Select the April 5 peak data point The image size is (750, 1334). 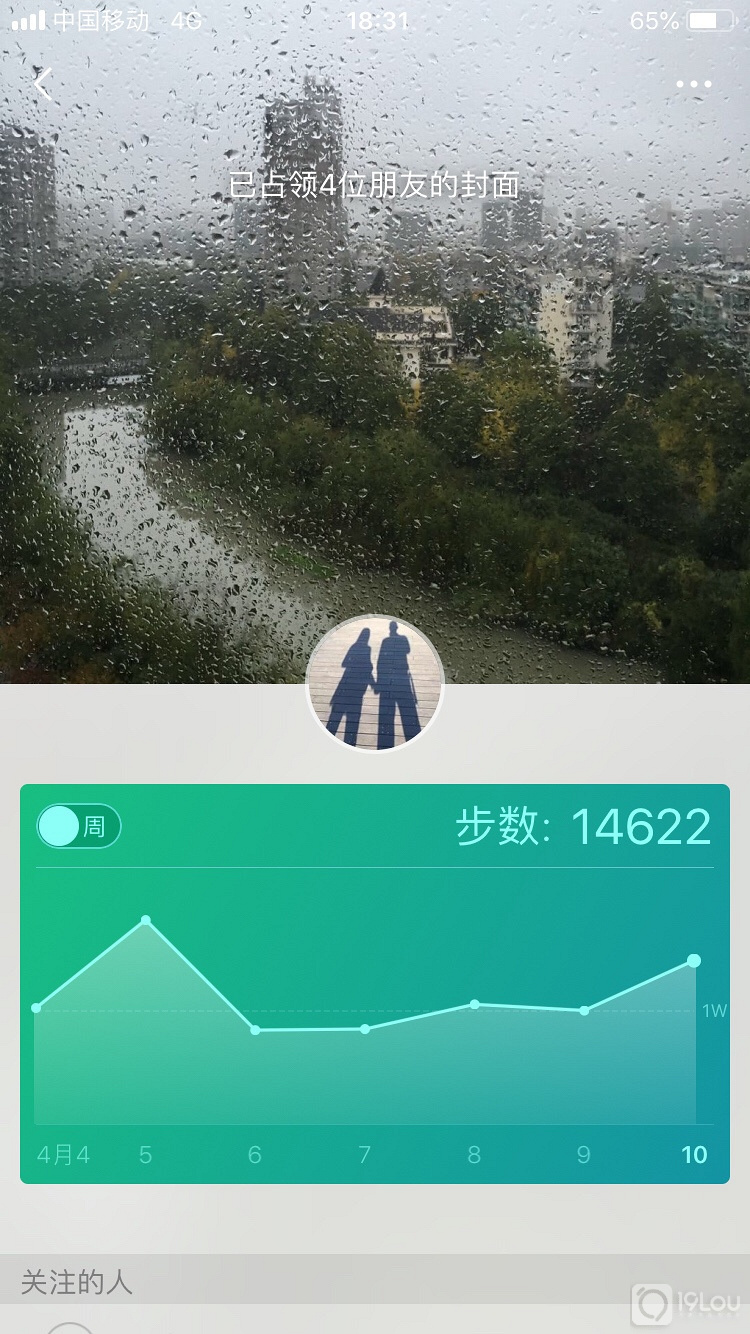[x=146, y=920]
